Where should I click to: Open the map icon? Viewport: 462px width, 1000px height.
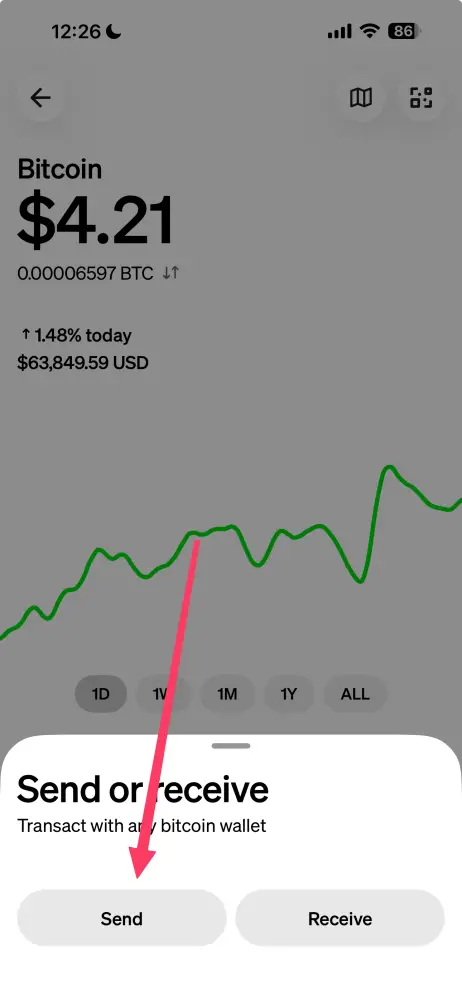point(361,98)
